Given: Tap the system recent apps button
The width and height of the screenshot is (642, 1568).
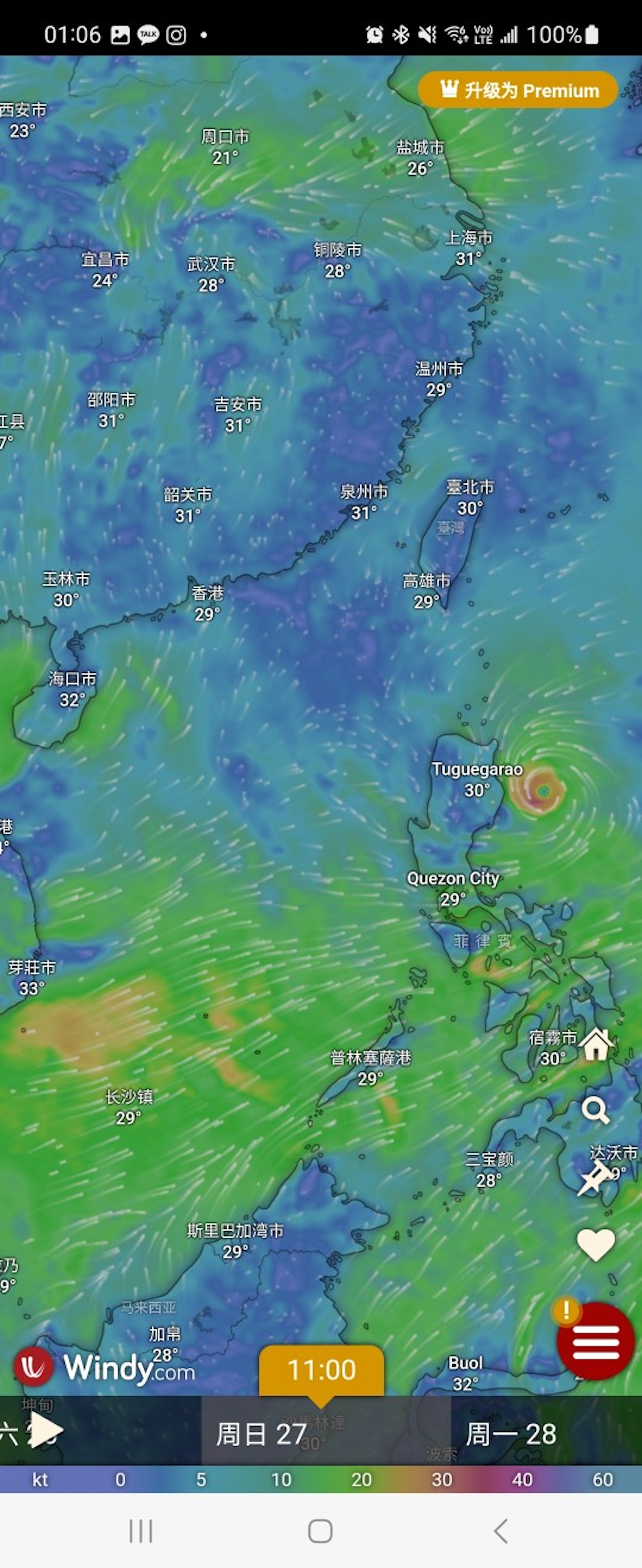Looking at the screenshot, I should [x=141, y=1531].
